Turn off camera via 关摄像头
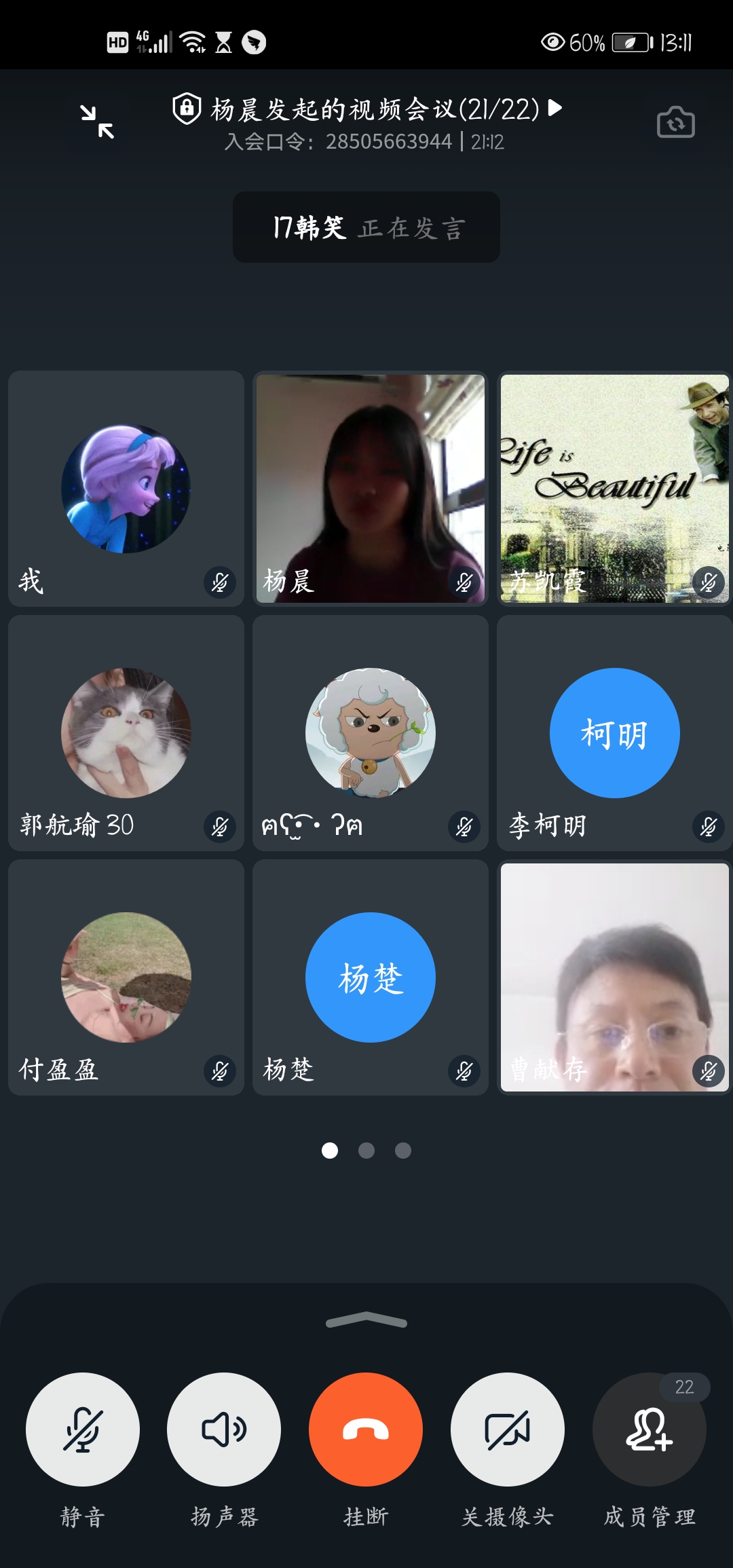Image resolution: width=733 pixels, height=1568 pixels. tap(508, 1430)
